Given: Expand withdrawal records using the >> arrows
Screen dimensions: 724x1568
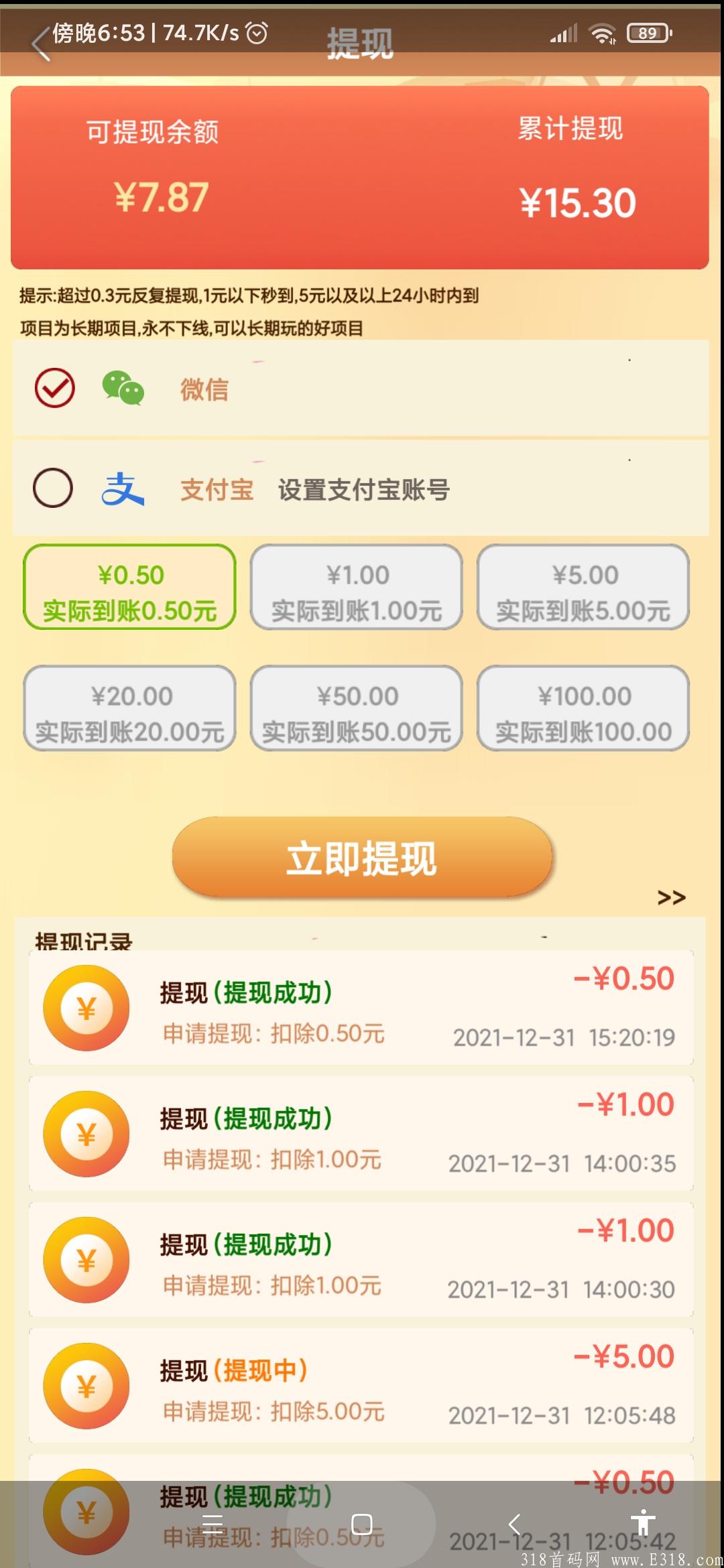Looking at the screenshot, I should coord(673,897).
